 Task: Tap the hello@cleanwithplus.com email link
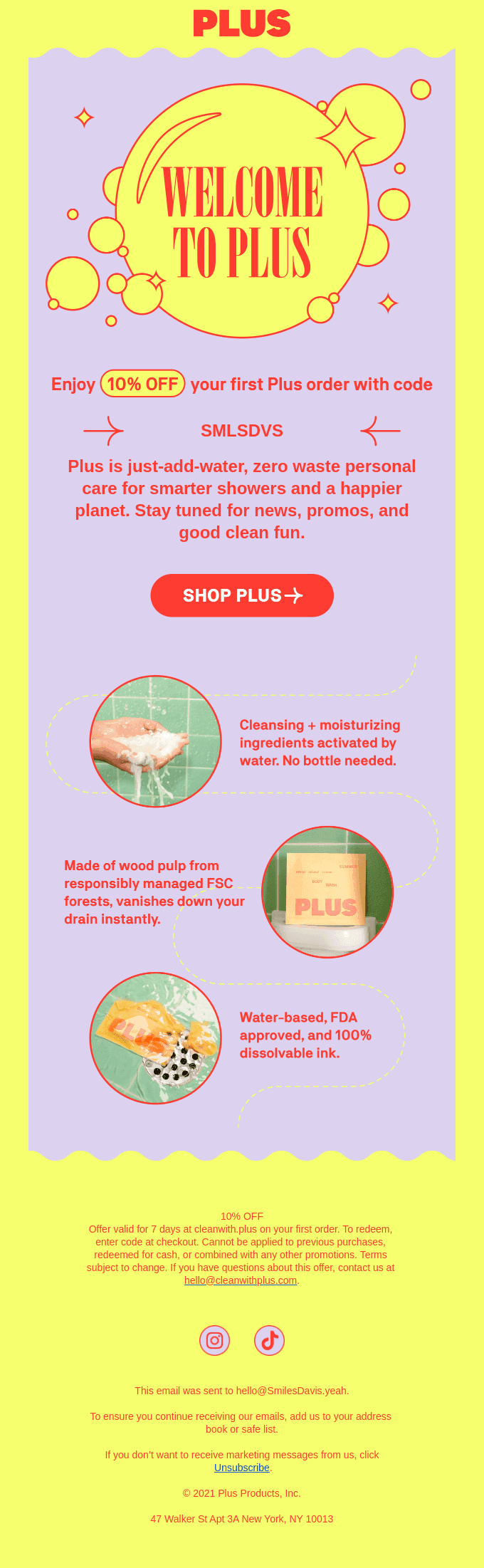pos(241,1280)
